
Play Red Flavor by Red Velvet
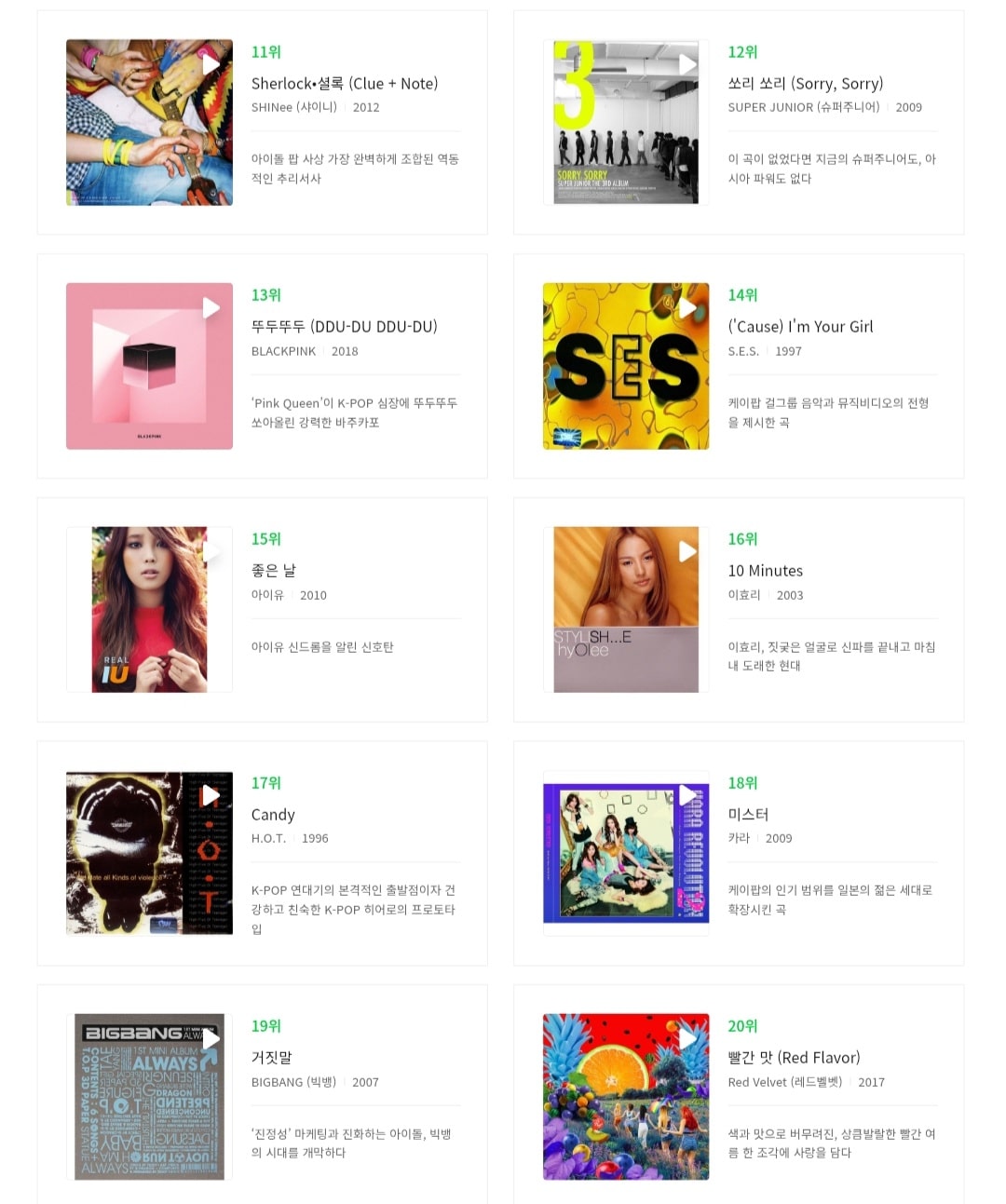(688, 1039)
